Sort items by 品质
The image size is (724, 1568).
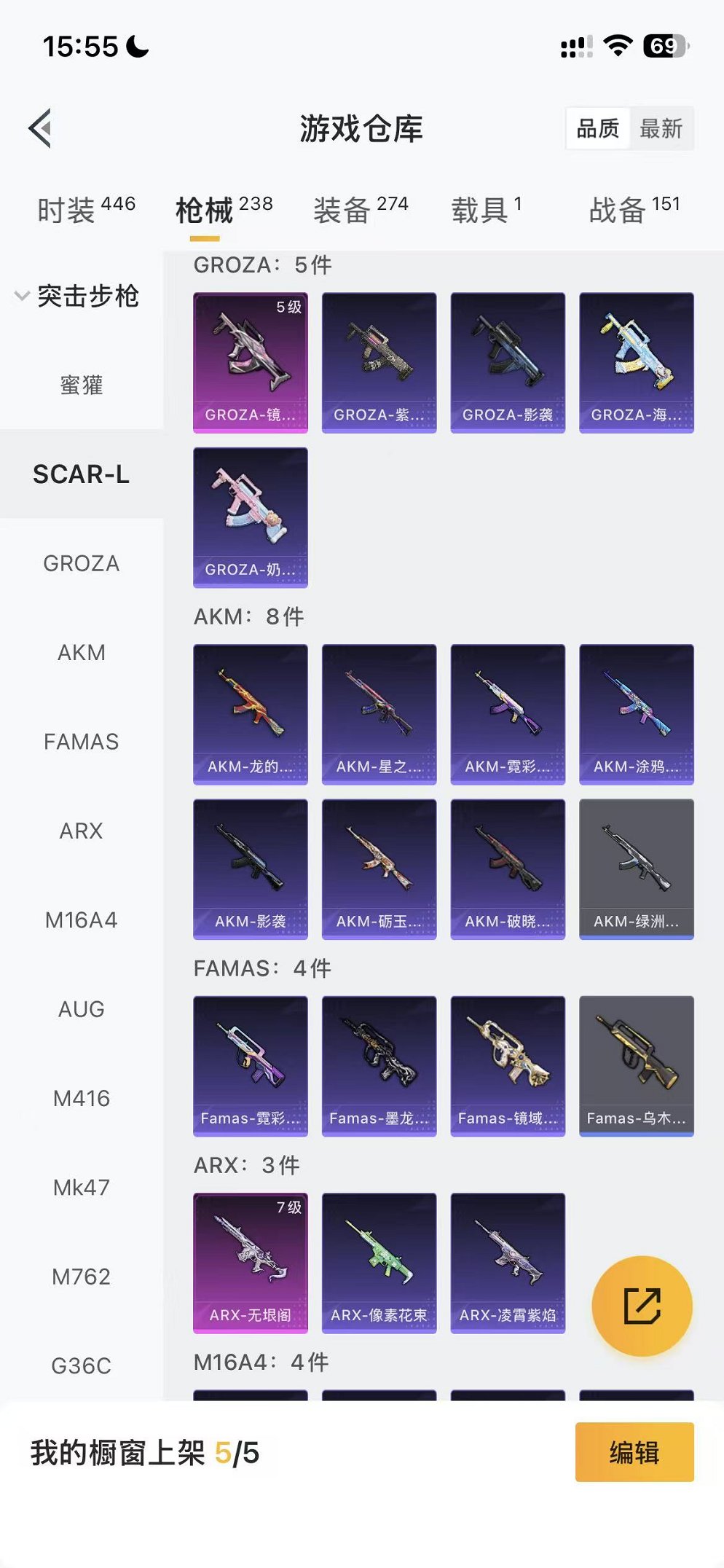pyautogui.click(x=597, y=129)
